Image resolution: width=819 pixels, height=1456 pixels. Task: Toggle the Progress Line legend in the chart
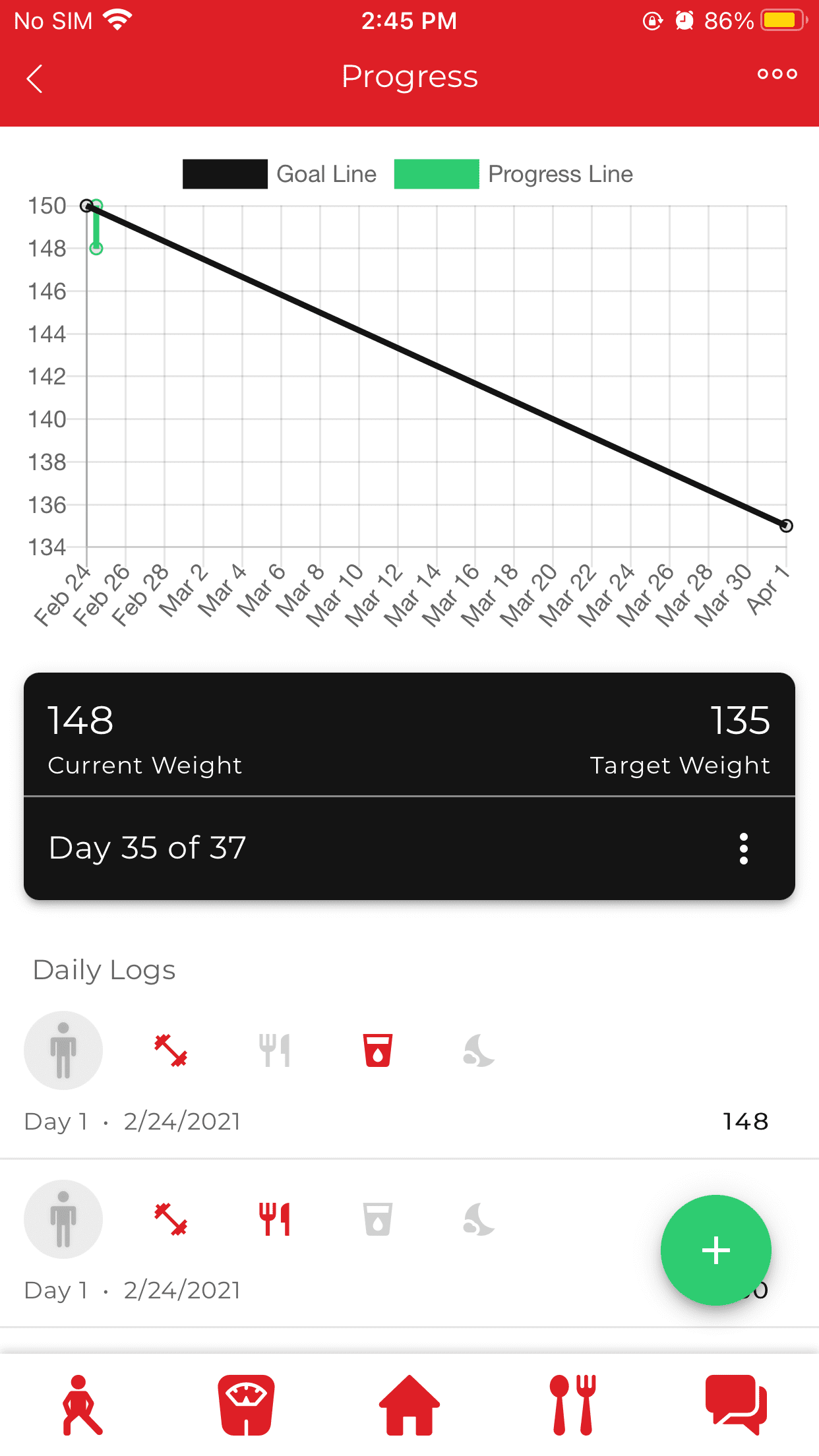[x=513, y=174]
